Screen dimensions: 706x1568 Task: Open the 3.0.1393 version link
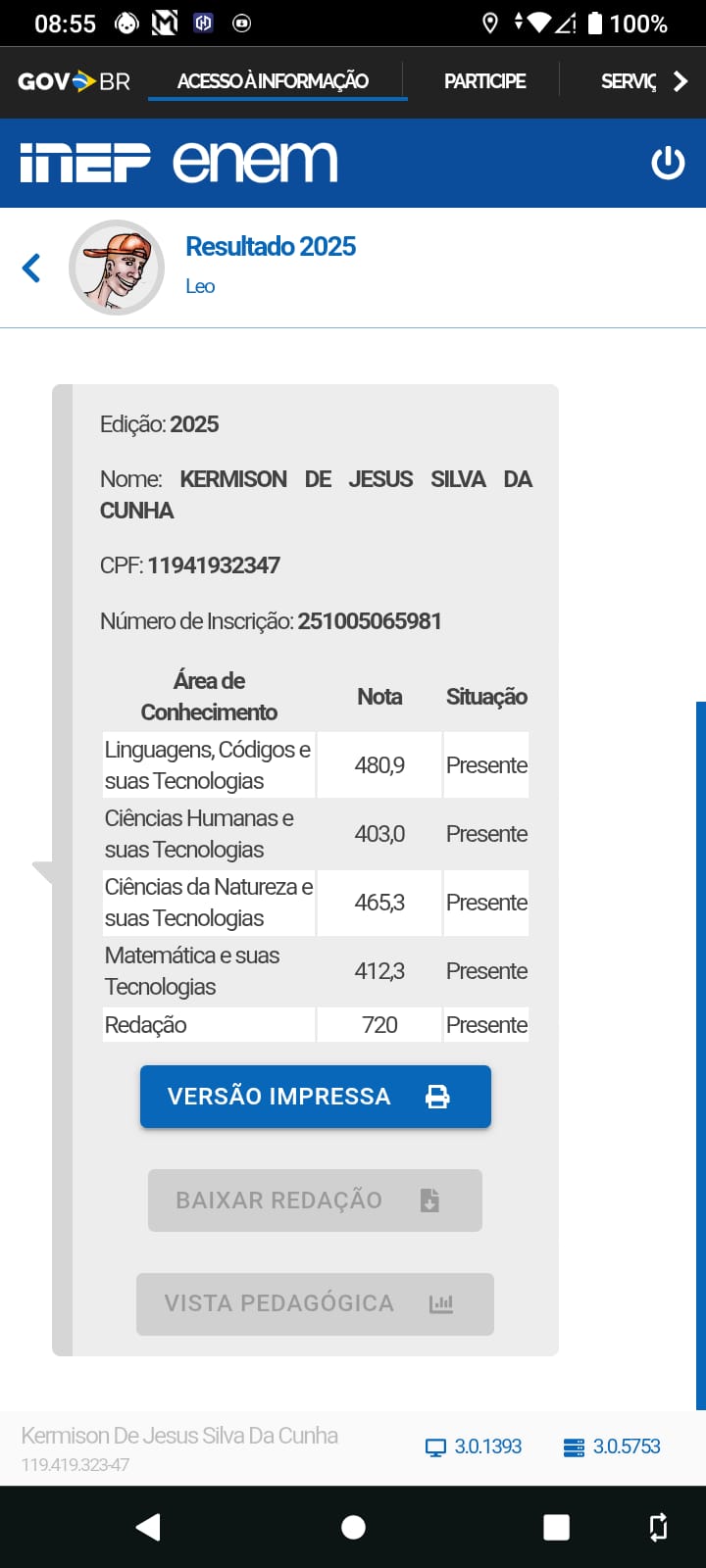[x=486, y=1446]
